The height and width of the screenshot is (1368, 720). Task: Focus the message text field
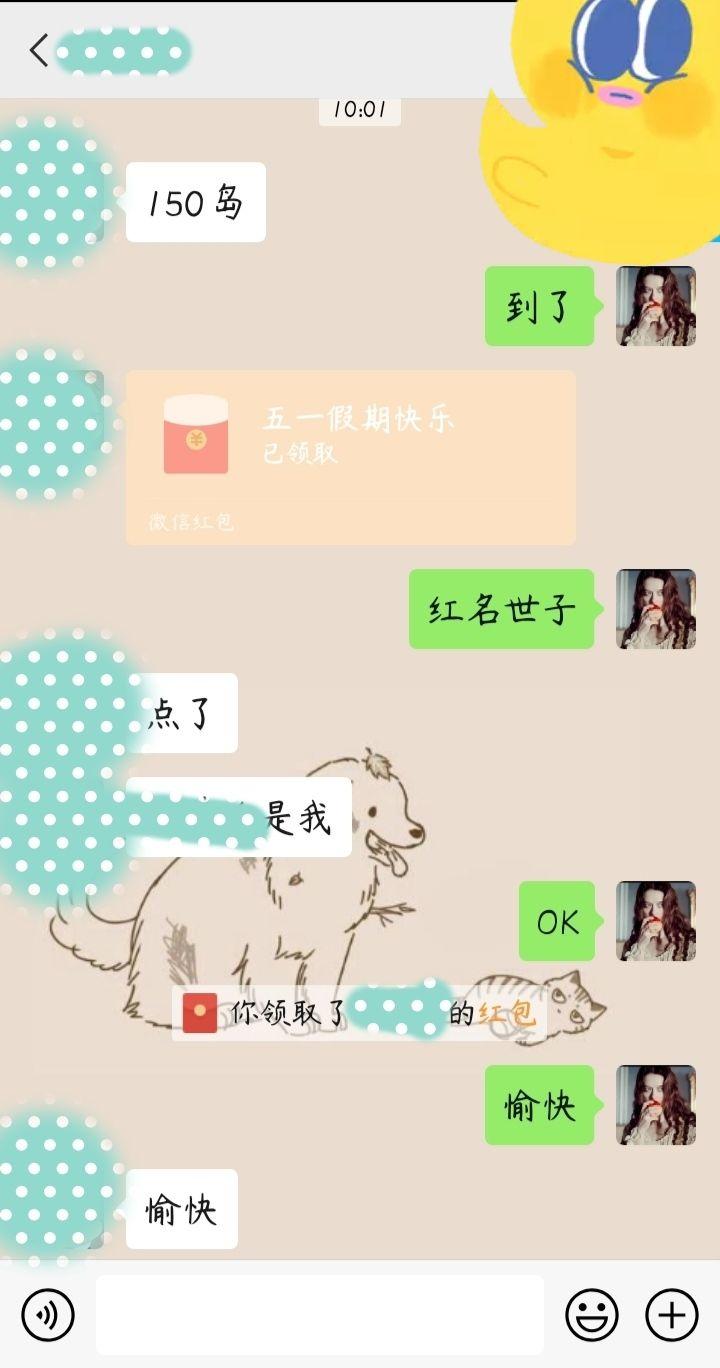320,1314
